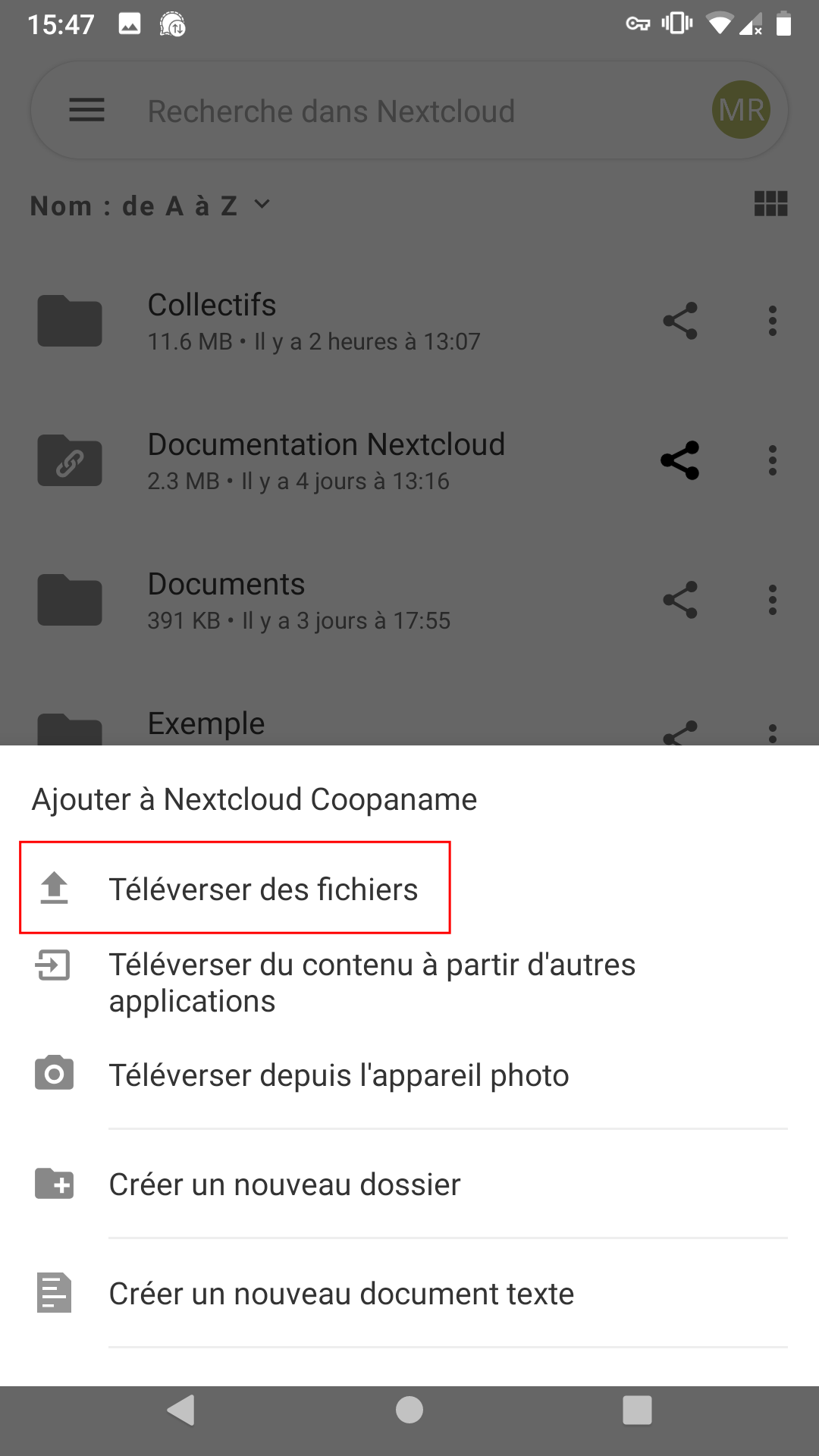Select Téléverser des fichiers
819x1456 pixels.
point(262,889)
